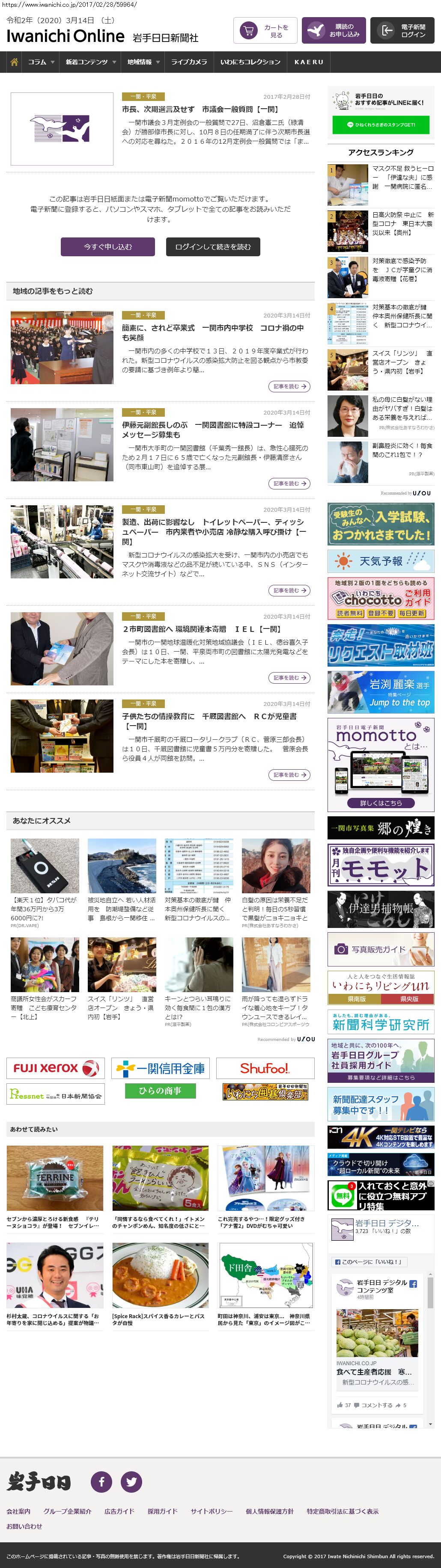Open ranking item マスク不足 救うヒーロー
The height and width of the screenshot is (1568, 441).
402,177
